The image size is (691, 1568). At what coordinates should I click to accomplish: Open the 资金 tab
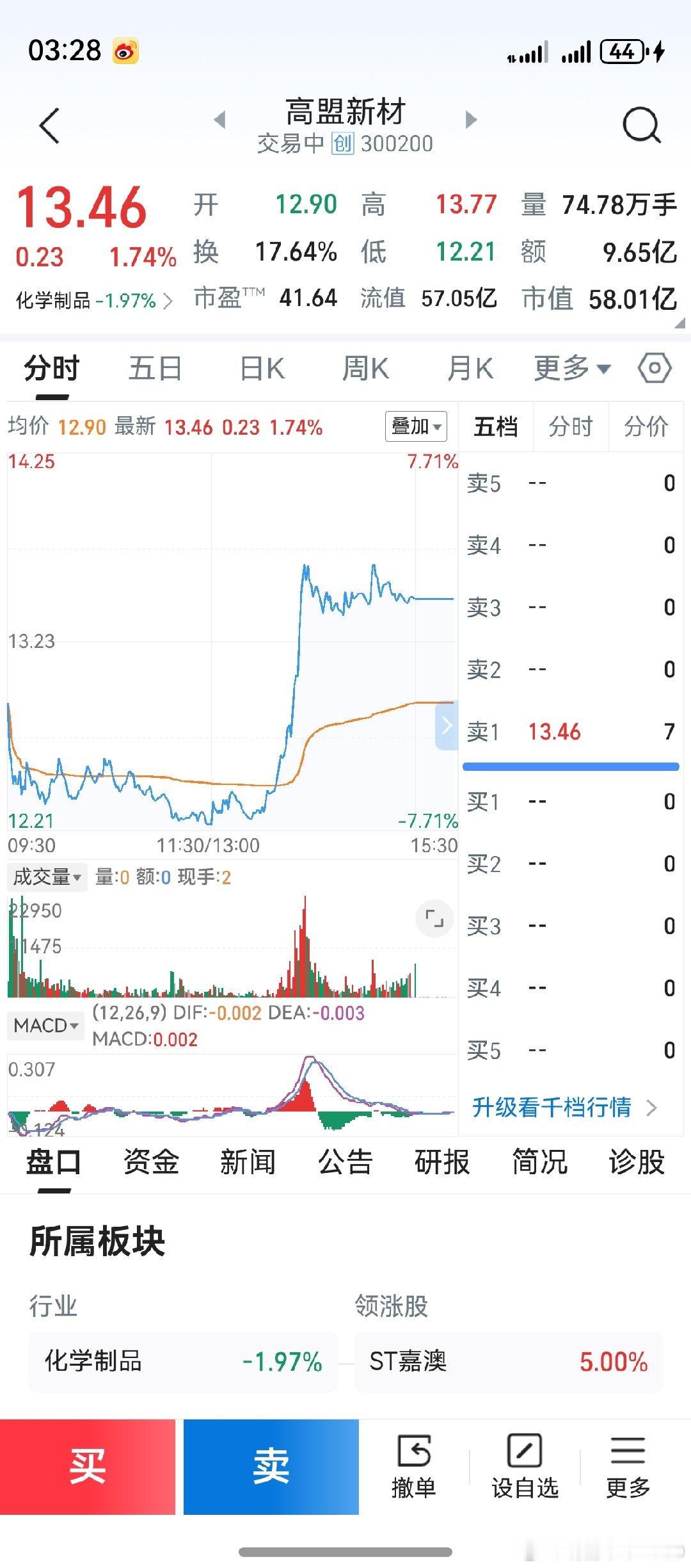(x=151, y=1161)
